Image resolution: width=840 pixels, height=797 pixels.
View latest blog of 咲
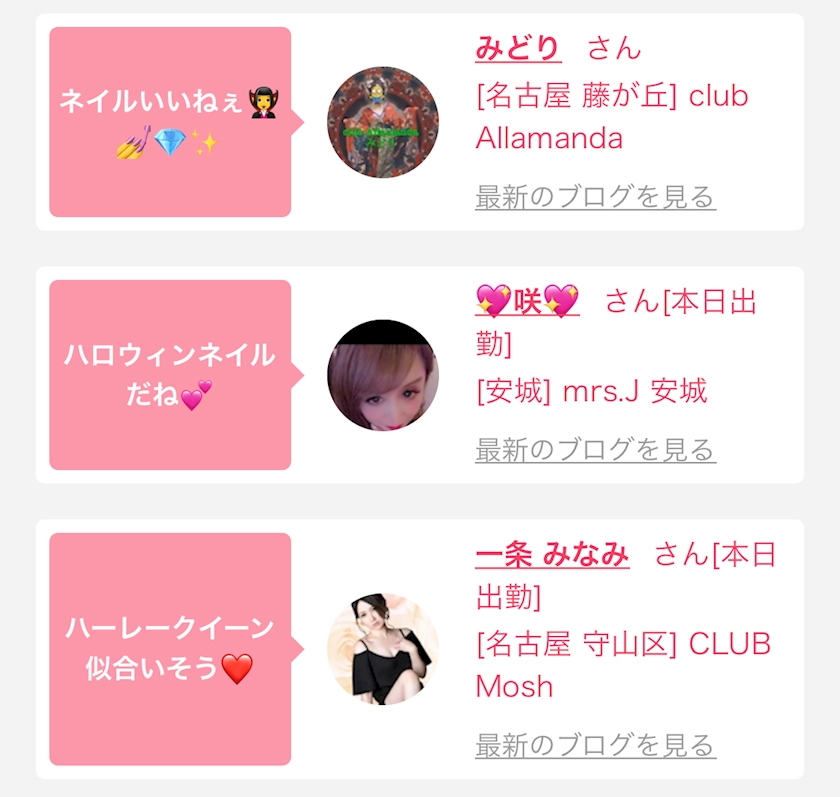[595, 450]
